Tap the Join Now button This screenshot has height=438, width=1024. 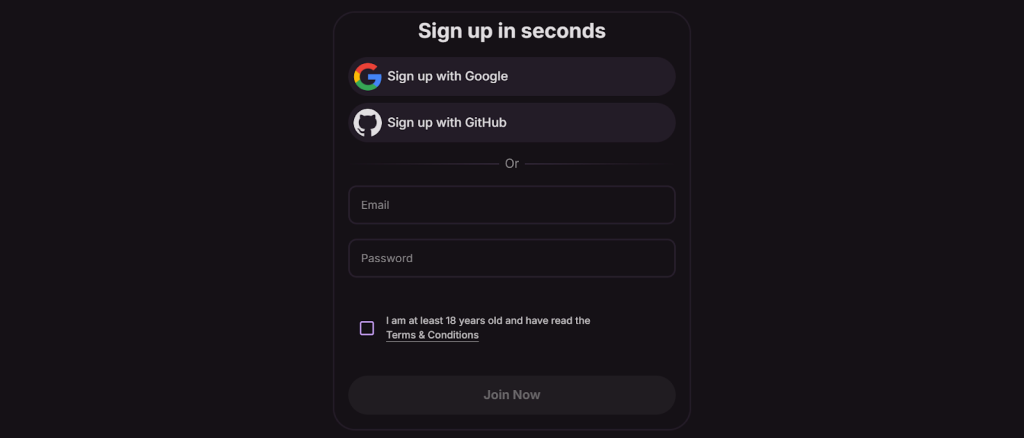[x=511, y=395]
